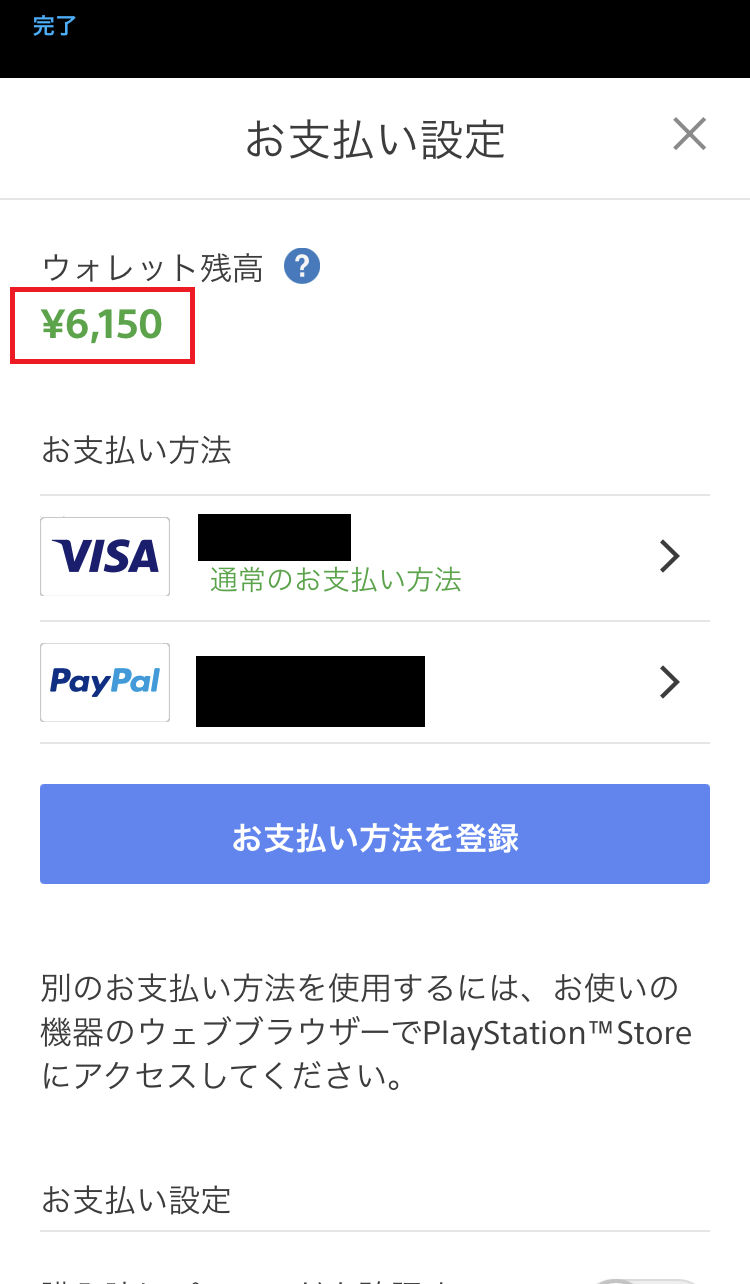Open the VISA payment method

pos(375,557)
